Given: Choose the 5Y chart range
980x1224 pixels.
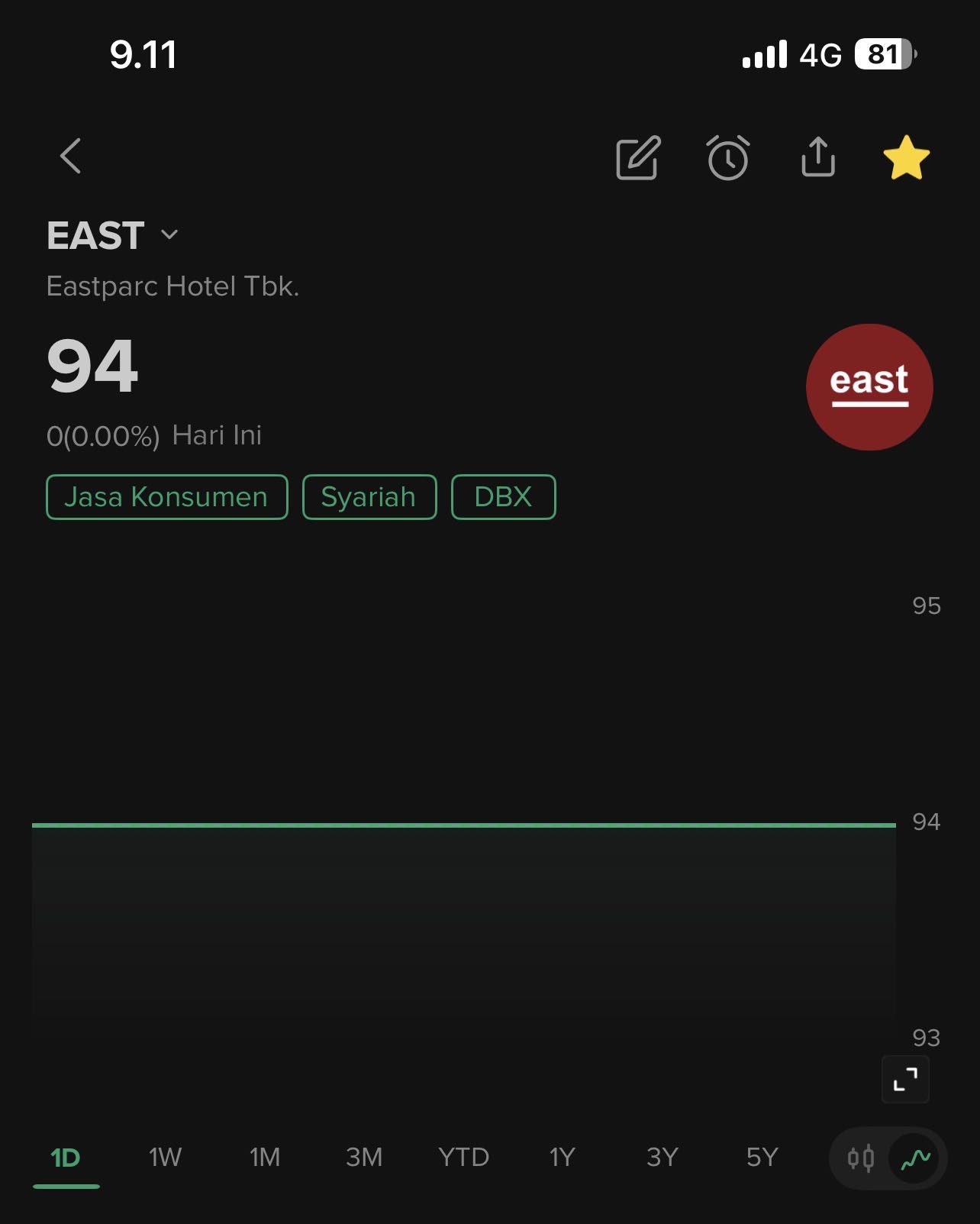Looking at the screenshot, I should [x=762, y=1158].
